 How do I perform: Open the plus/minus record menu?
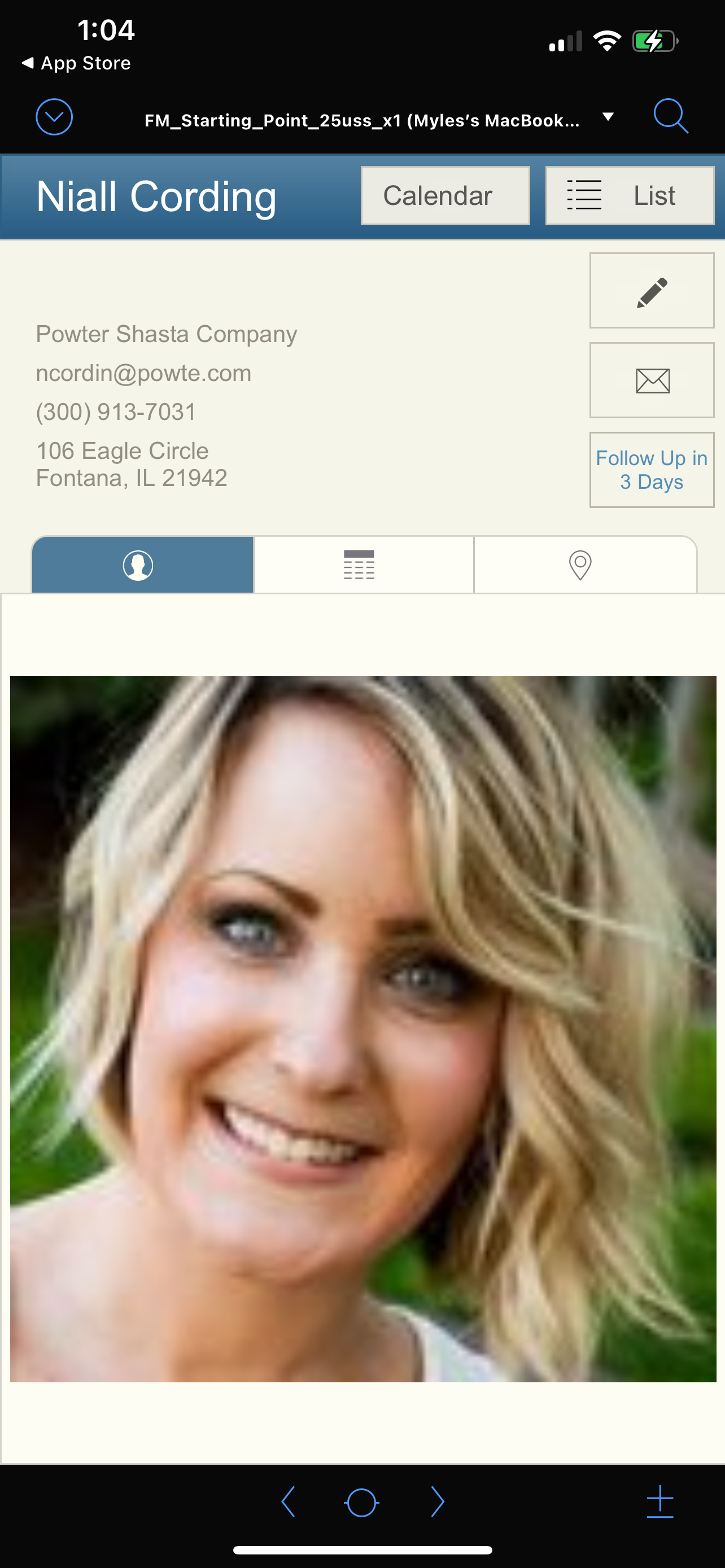point(660,1501)
